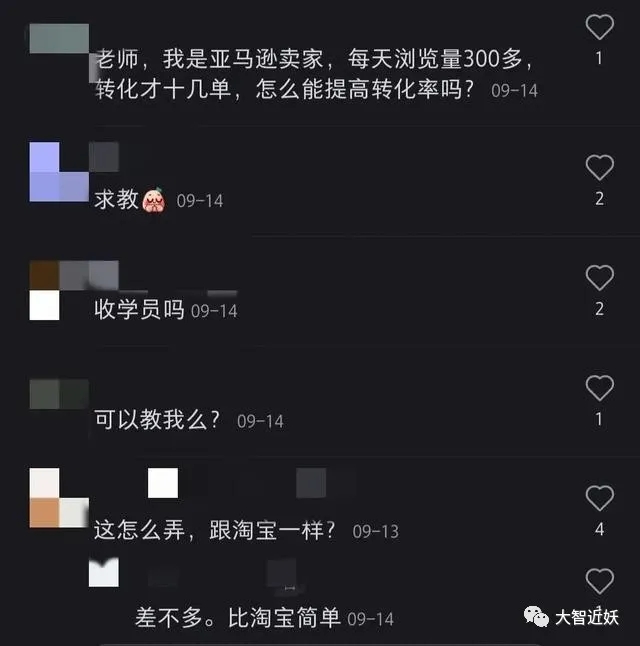Reply to the comment 这怎么弄，跟淘宝一样？
This screenshot has height=646, width=640.
click(216, 530)
